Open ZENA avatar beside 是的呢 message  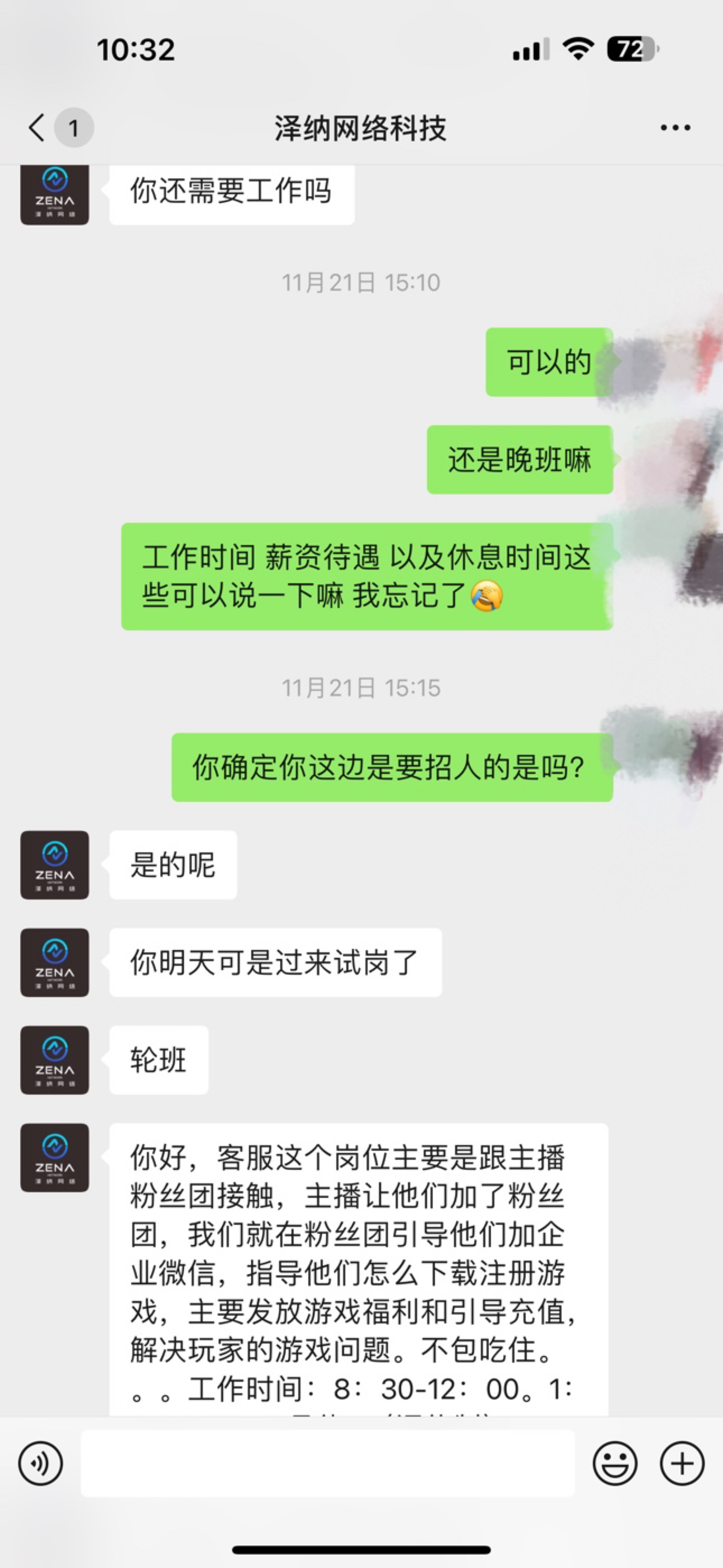click(55, 865)
